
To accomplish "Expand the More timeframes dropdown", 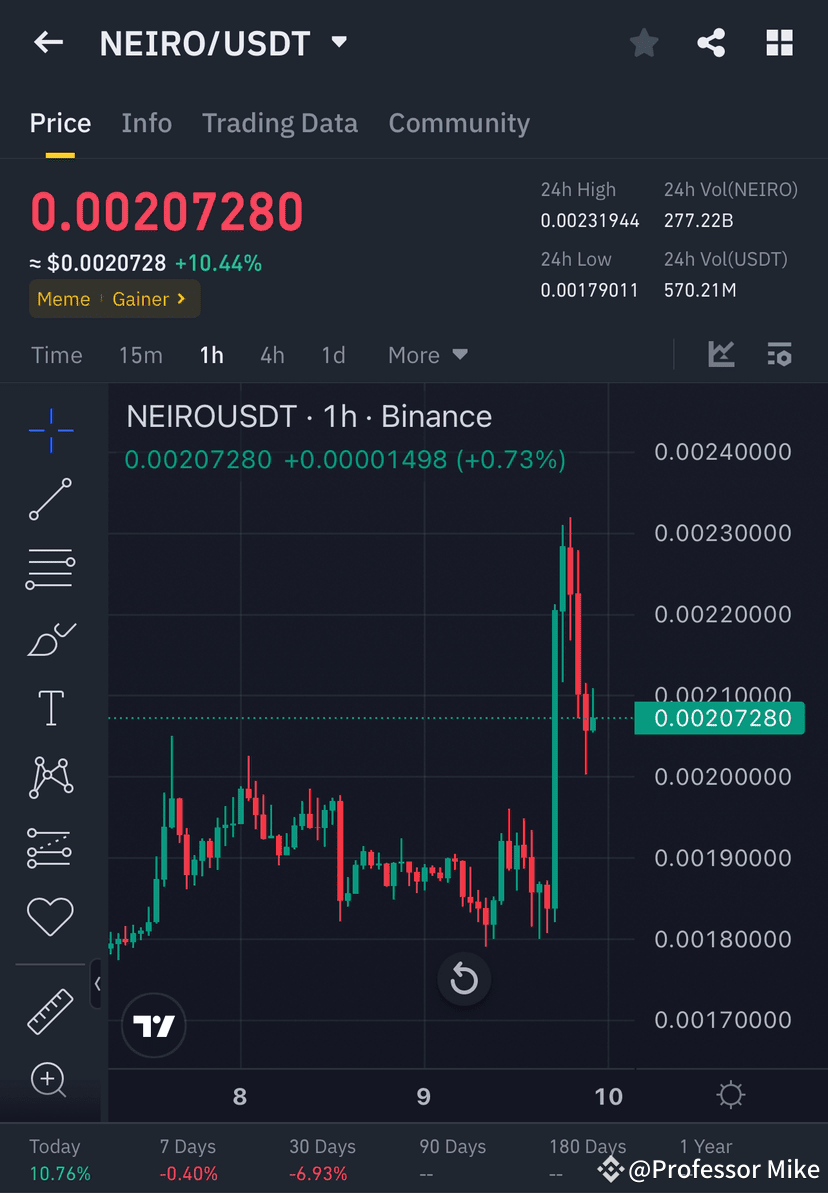I will tap(427, 354).
